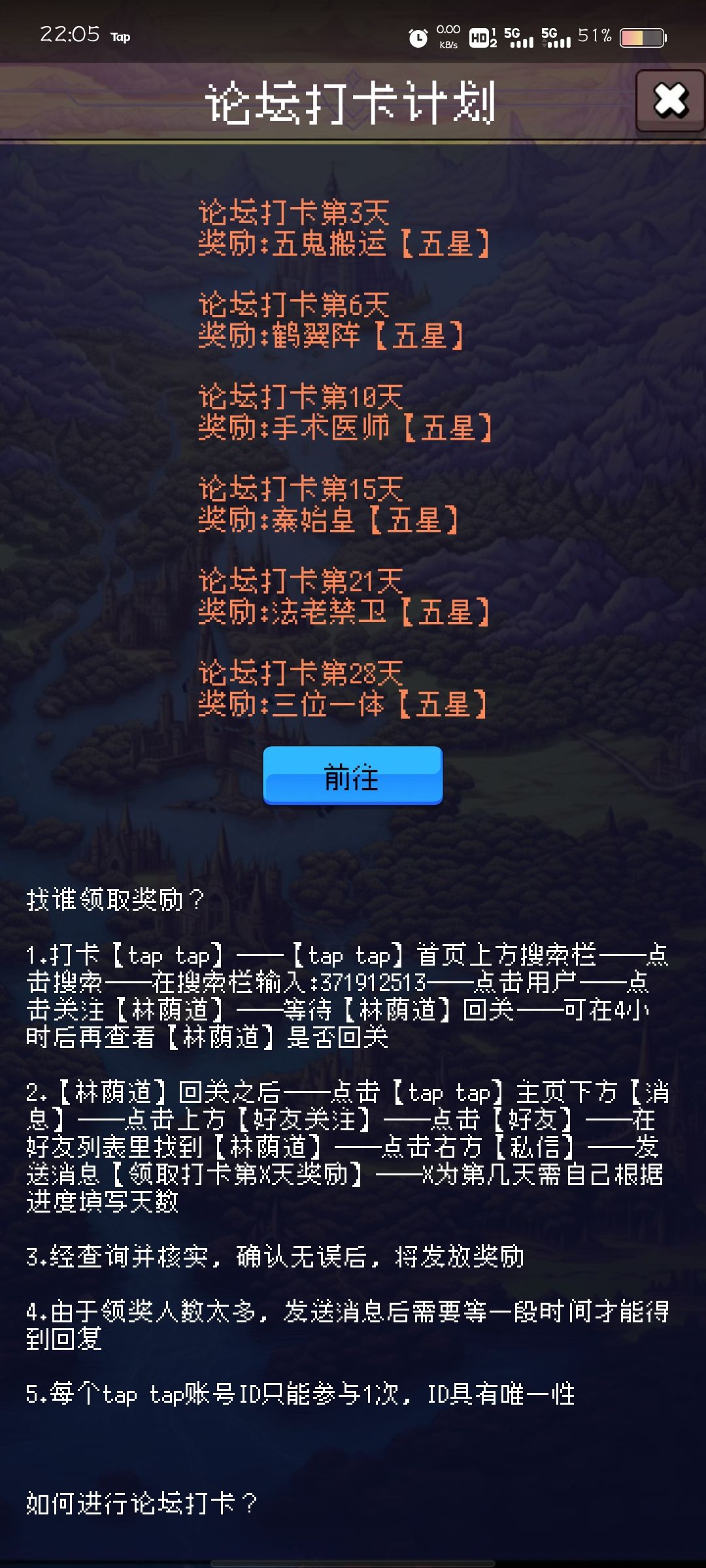The width and height of the screenshot is (706, 1568).
Task: Close the 论坛打卡计划 dialog
Action: [670, 101]
